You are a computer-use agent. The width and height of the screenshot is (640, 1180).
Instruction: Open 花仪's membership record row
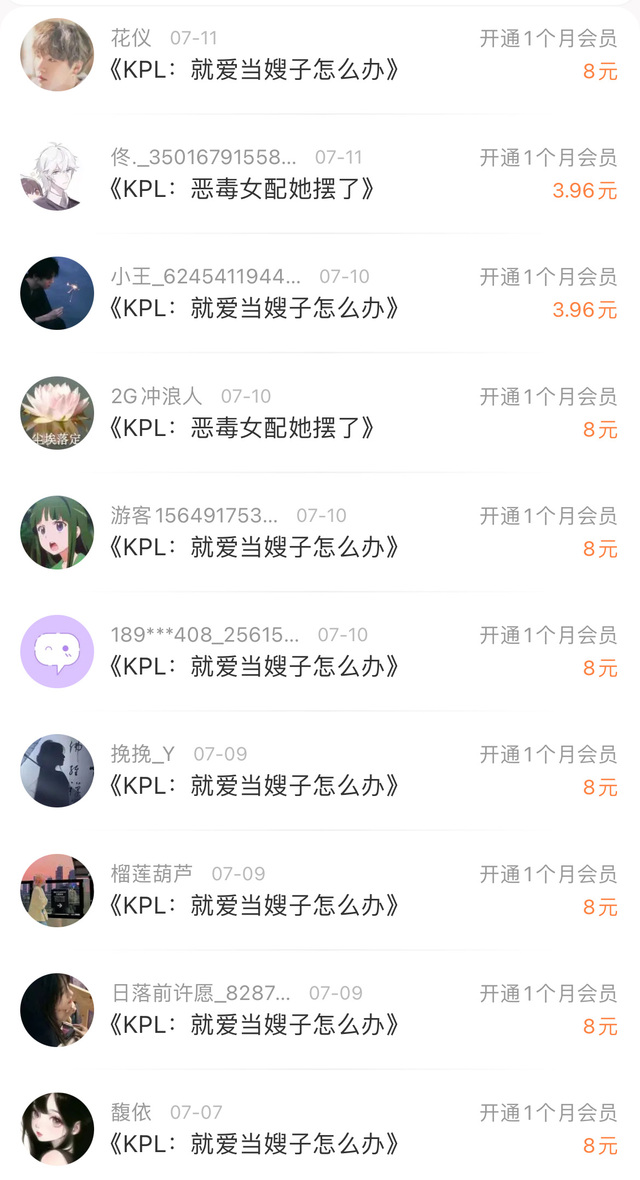[320, 55]
